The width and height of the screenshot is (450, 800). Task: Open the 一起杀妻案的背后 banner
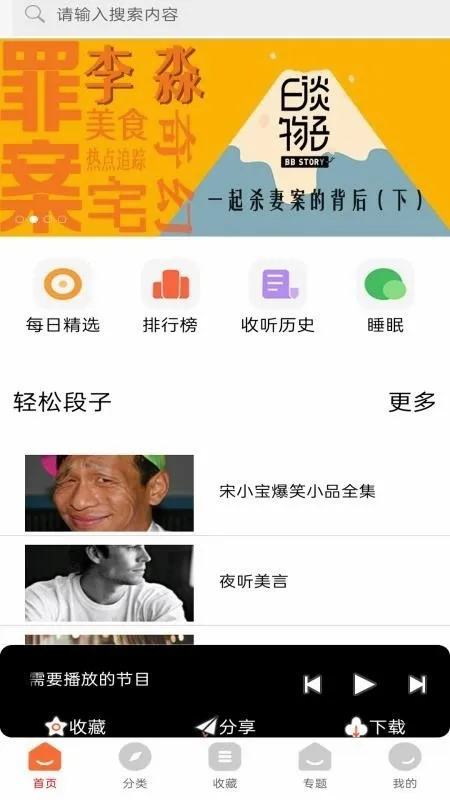(x=225, y=137)
